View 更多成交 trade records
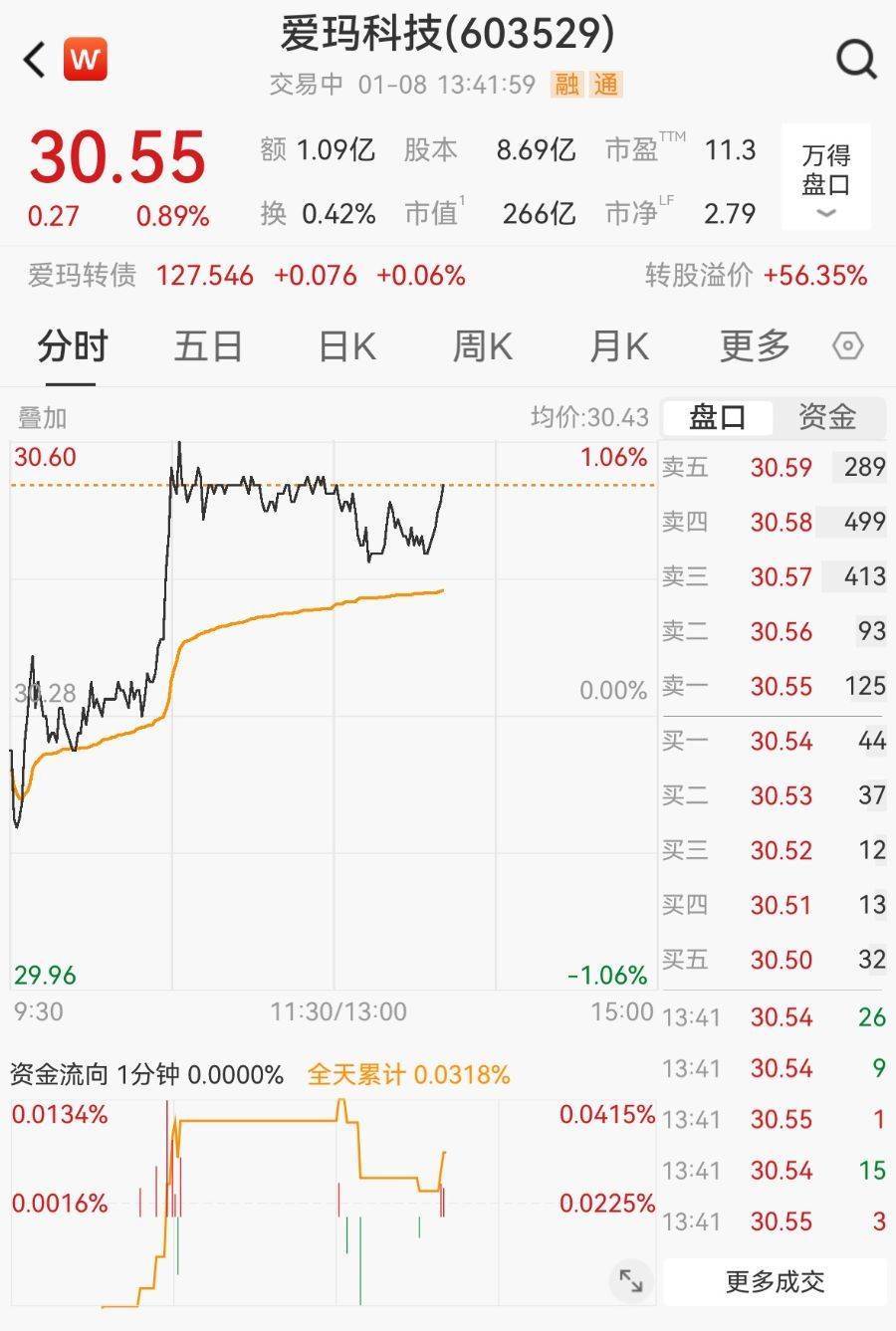Image resolution: width=896 pixels, height=1331 pixels. [775, 1281]
